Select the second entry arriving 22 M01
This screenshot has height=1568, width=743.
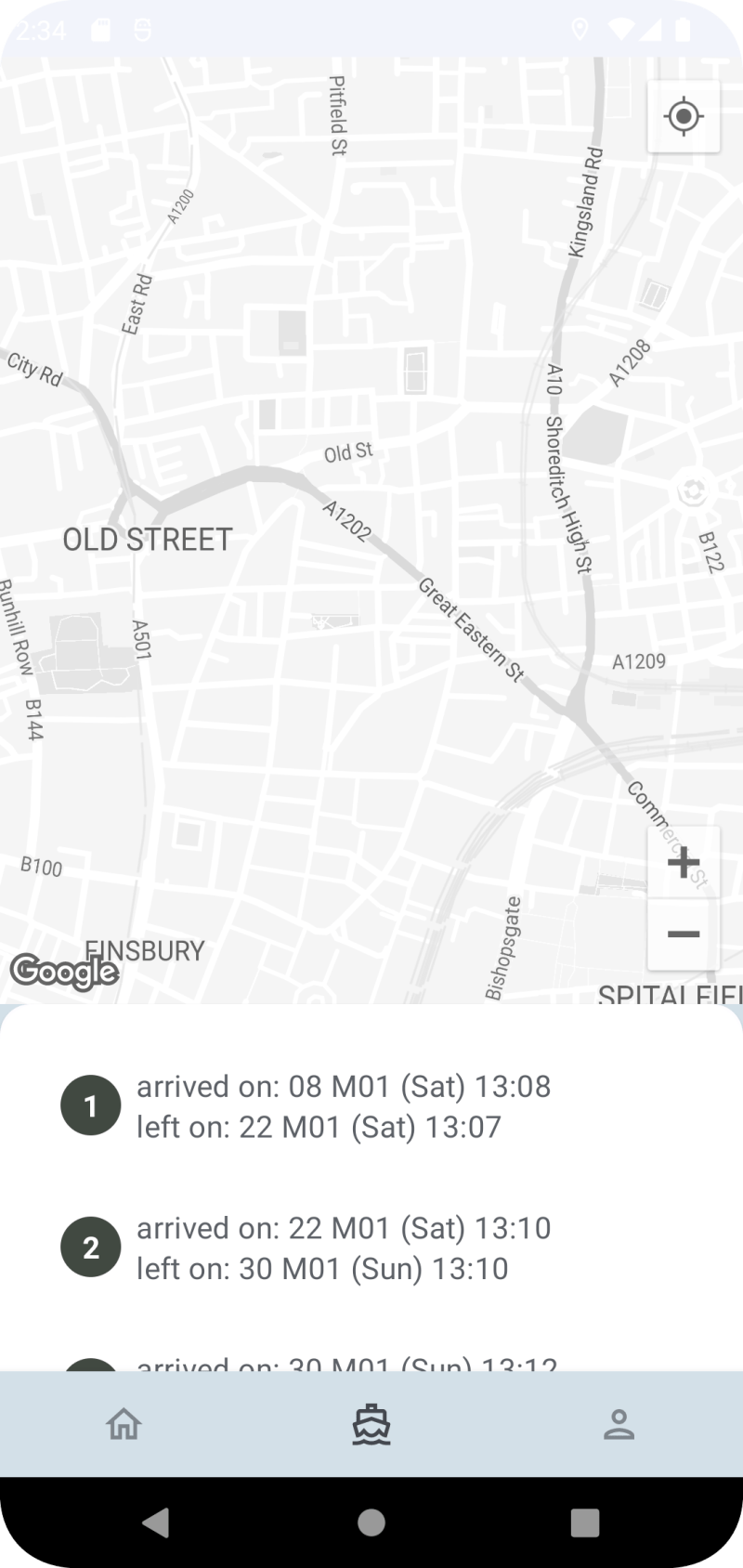click(345, 1247)
